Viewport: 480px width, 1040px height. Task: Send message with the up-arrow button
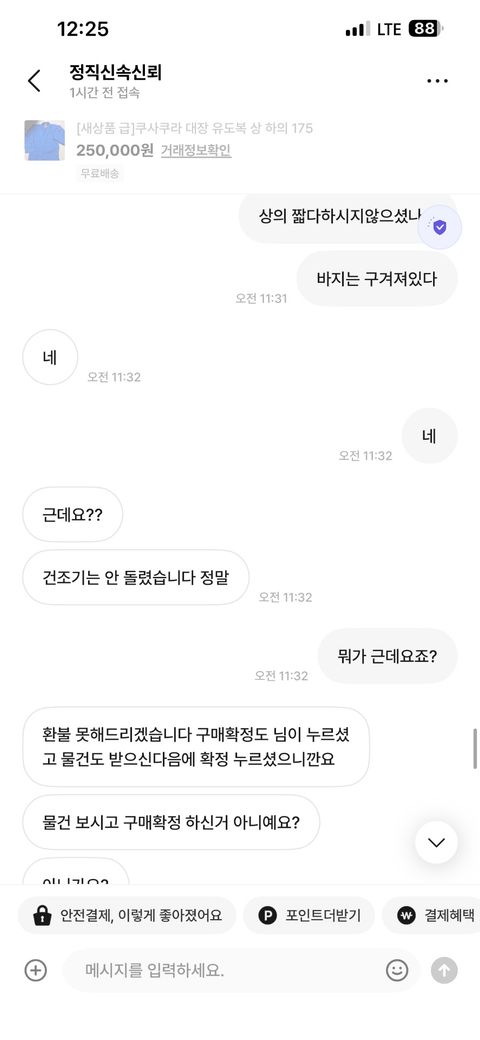point(444,970)
